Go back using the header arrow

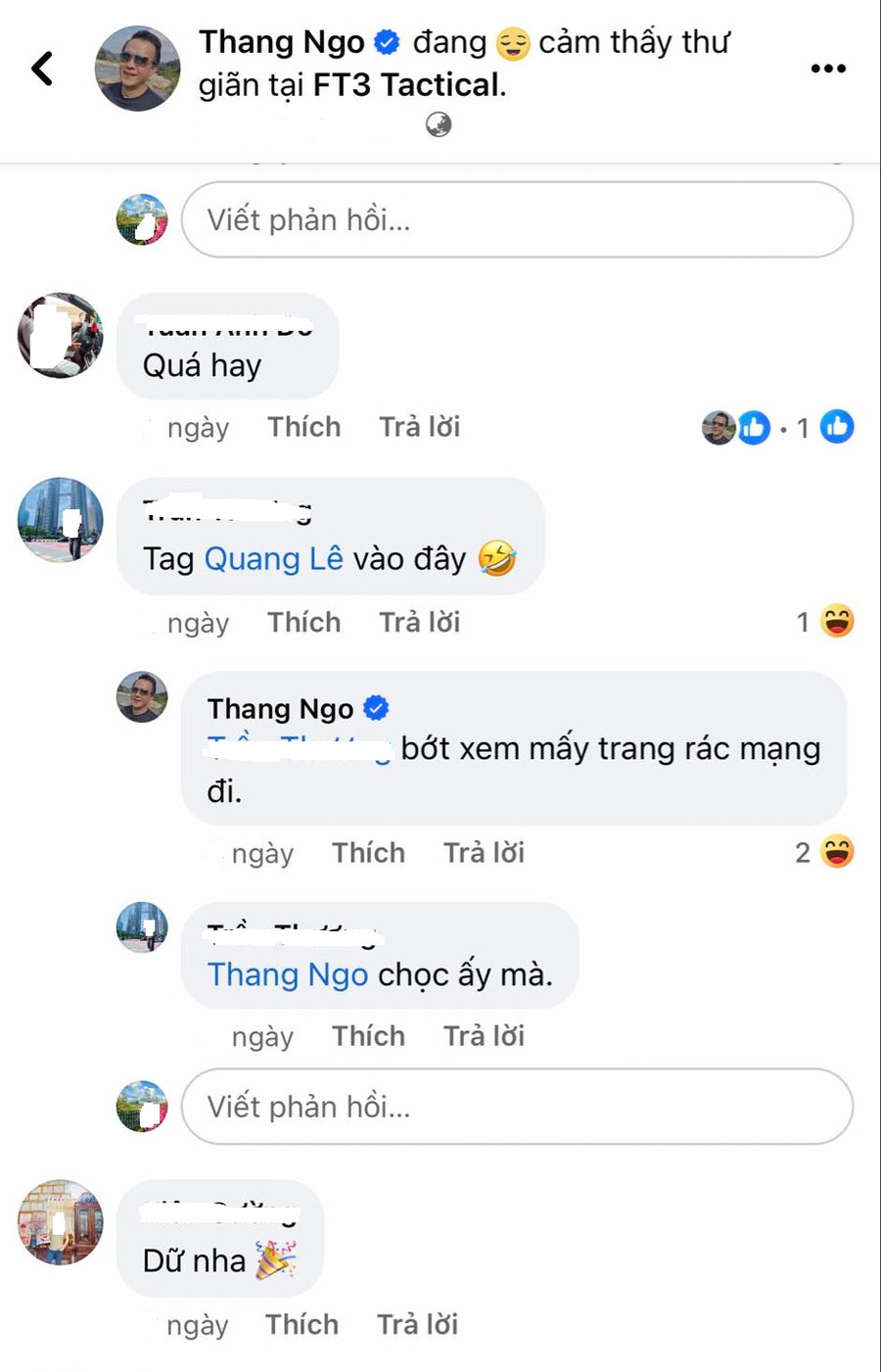[x=42, y=69]
